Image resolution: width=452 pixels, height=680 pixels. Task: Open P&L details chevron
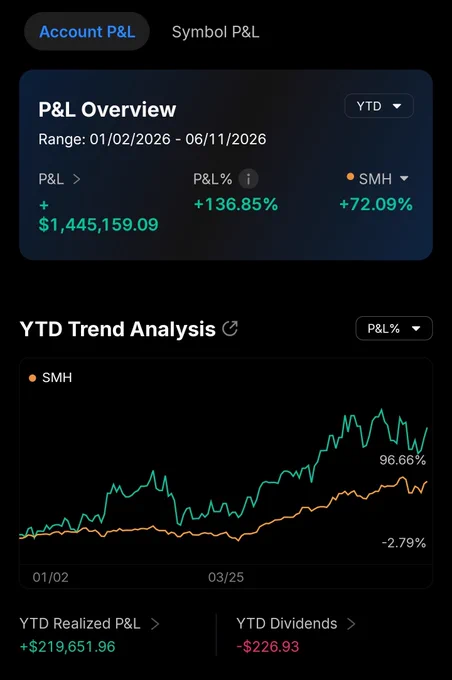(x=76, y=179)
